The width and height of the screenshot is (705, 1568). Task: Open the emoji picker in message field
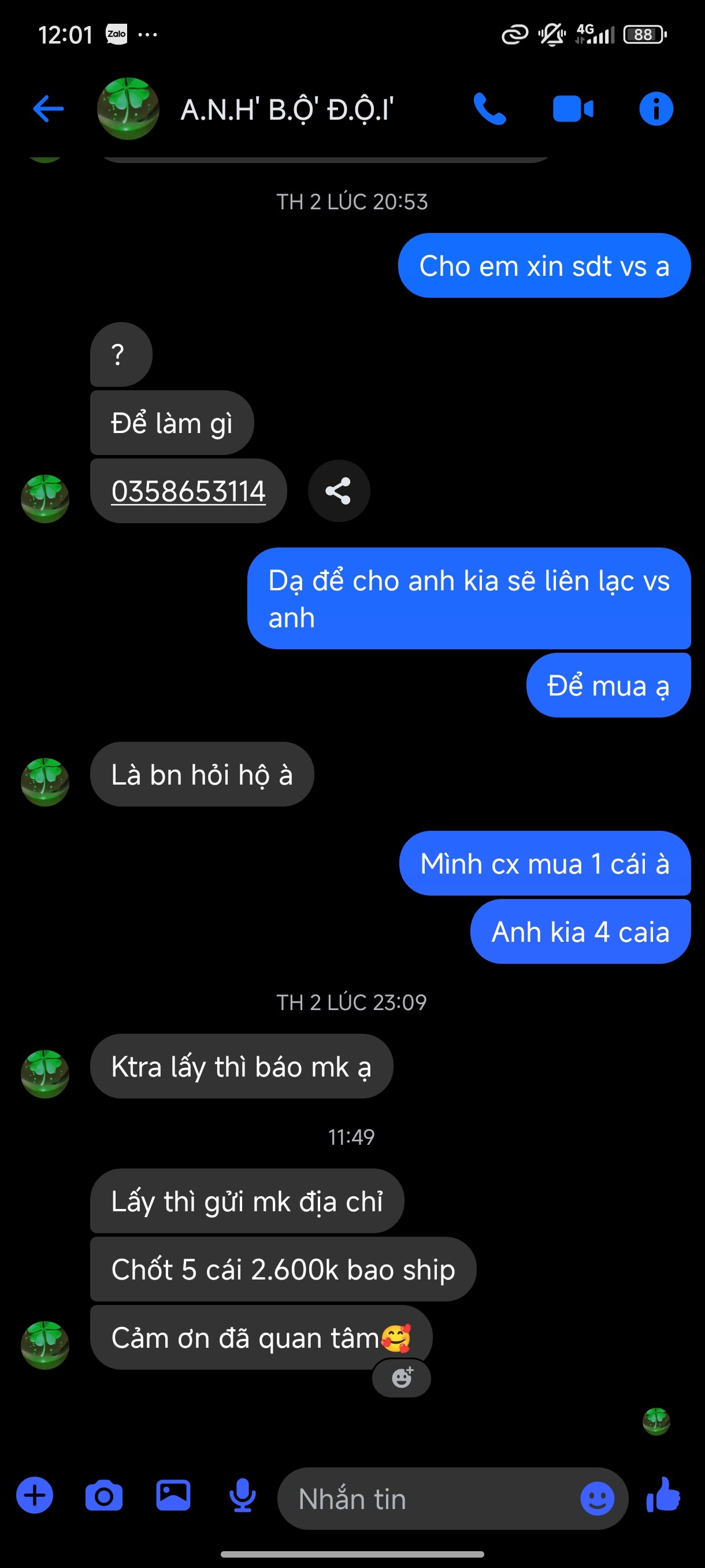(x=598, y=1499)
